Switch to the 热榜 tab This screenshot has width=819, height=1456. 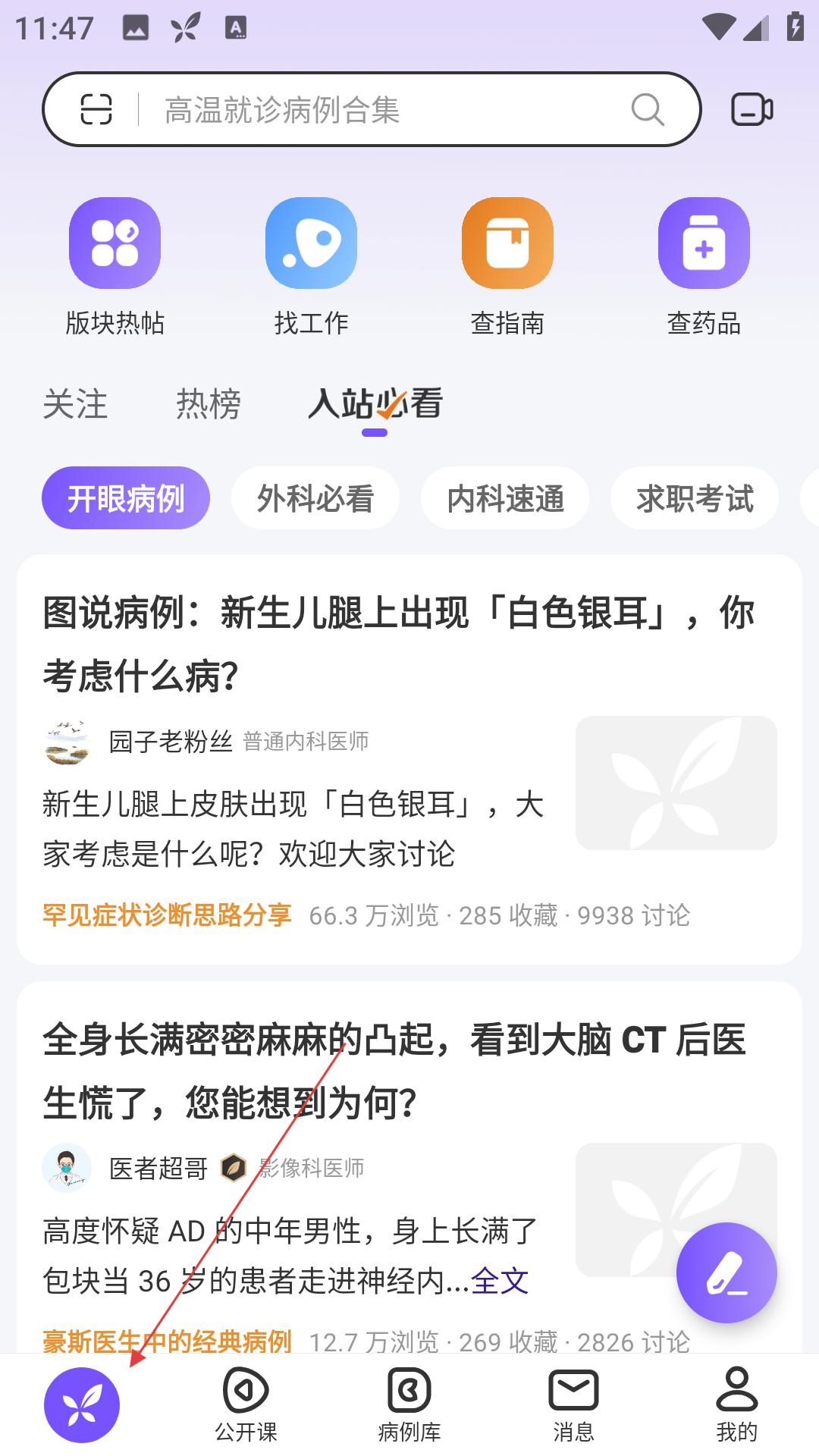pos(209,404)
